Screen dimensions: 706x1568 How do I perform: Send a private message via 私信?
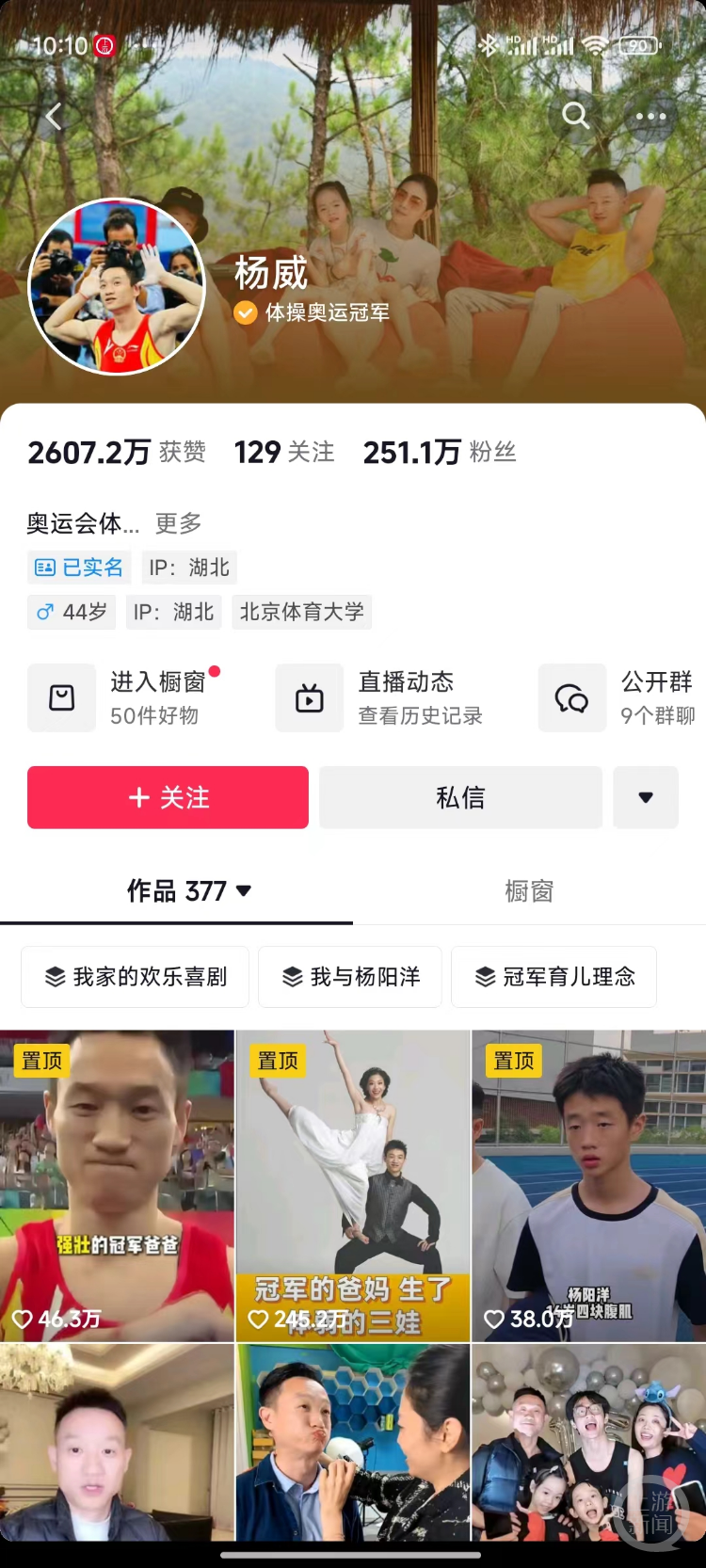pos(460,797)
